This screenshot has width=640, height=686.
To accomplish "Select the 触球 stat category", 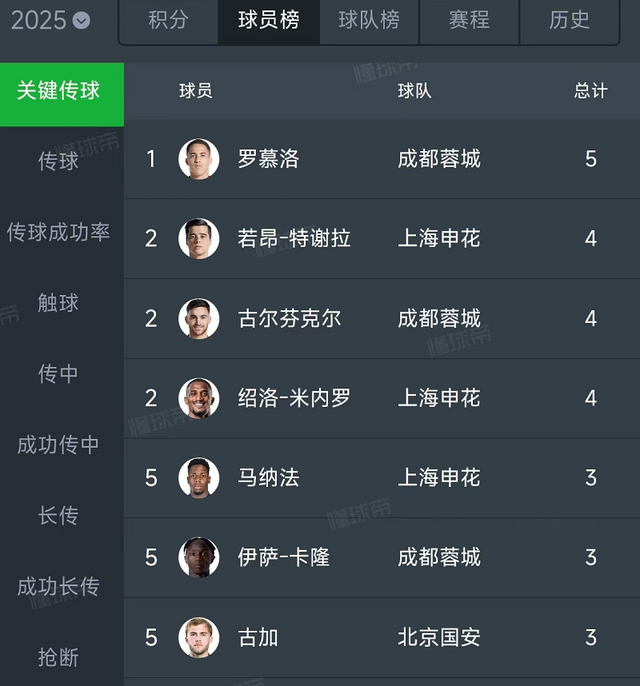I will 58,303.
